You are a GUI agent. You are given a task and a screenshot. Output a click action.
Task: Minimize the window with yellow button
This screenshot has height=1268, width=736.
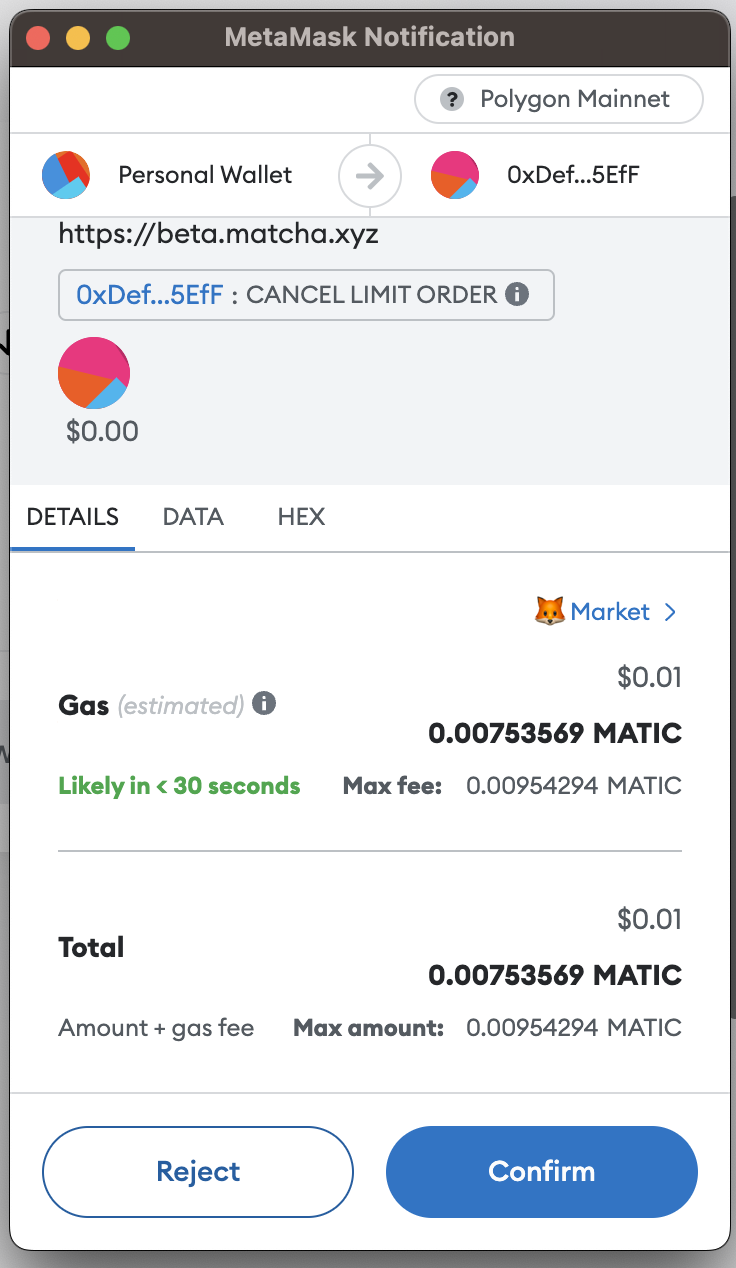coord(78,39)
